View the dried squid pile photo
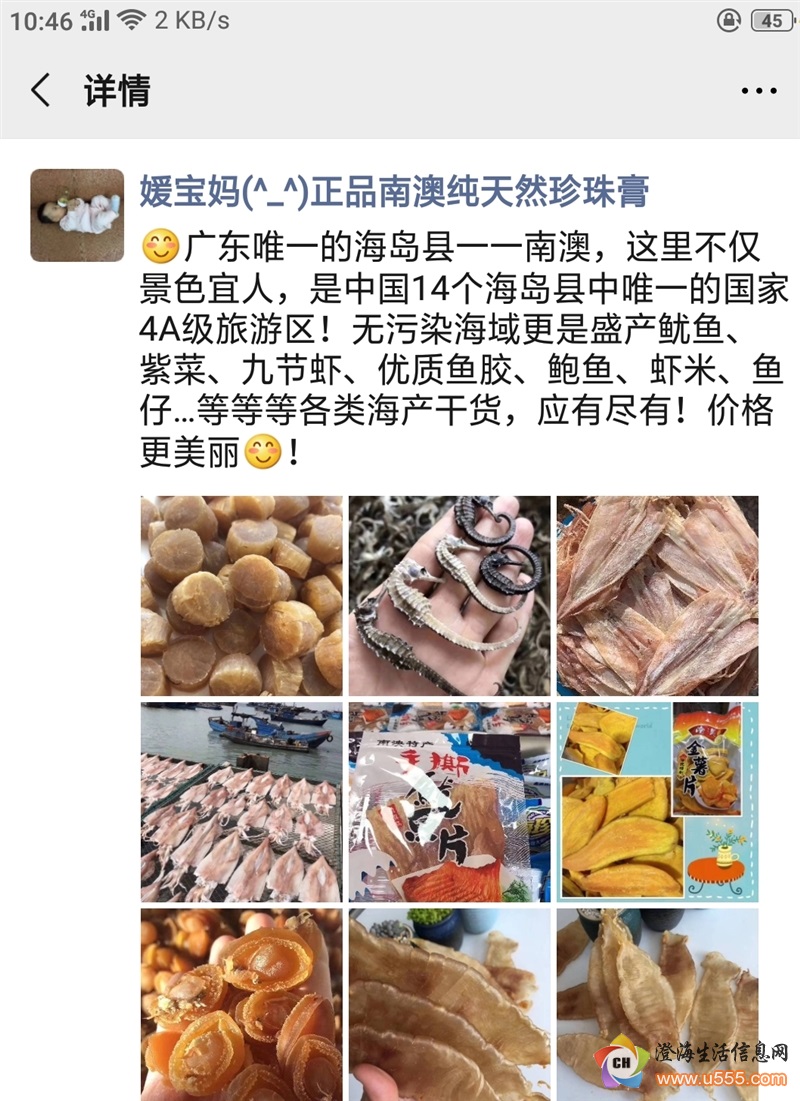800x1101 pixels. (x=657, y=596)
